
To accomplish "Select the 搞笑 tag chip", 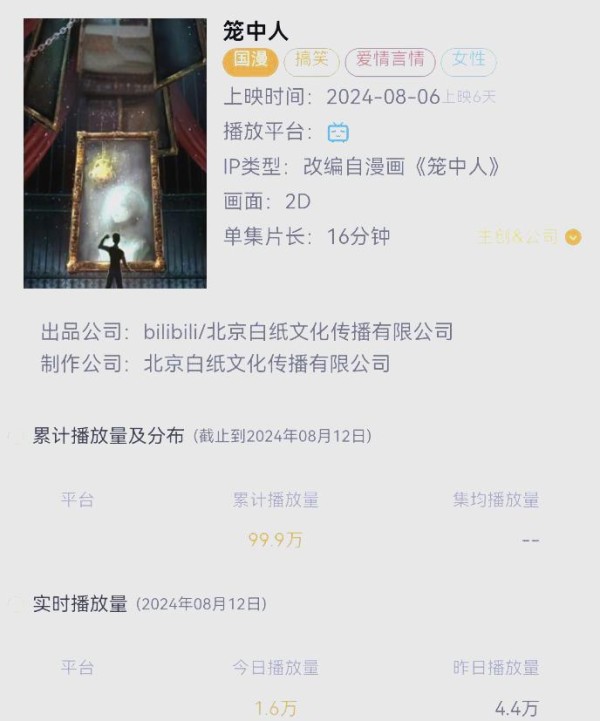I will (x=311, y=61).
